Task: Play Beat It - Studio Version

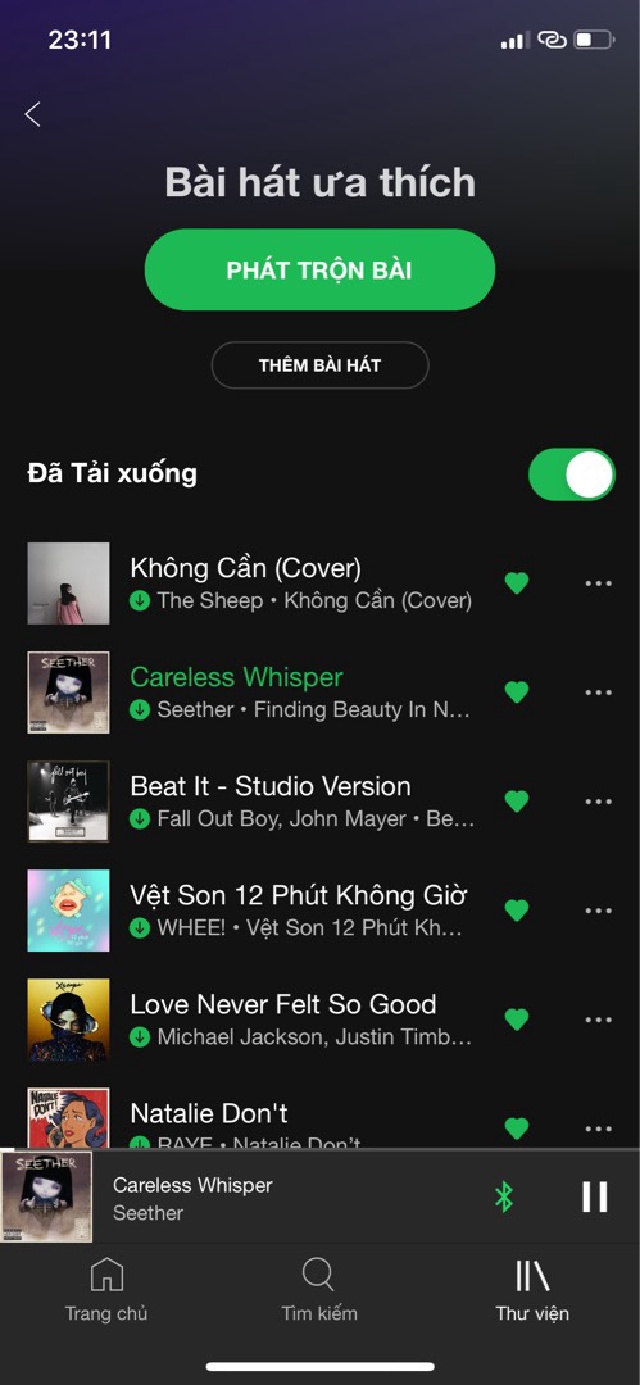Action: [300, 801]
